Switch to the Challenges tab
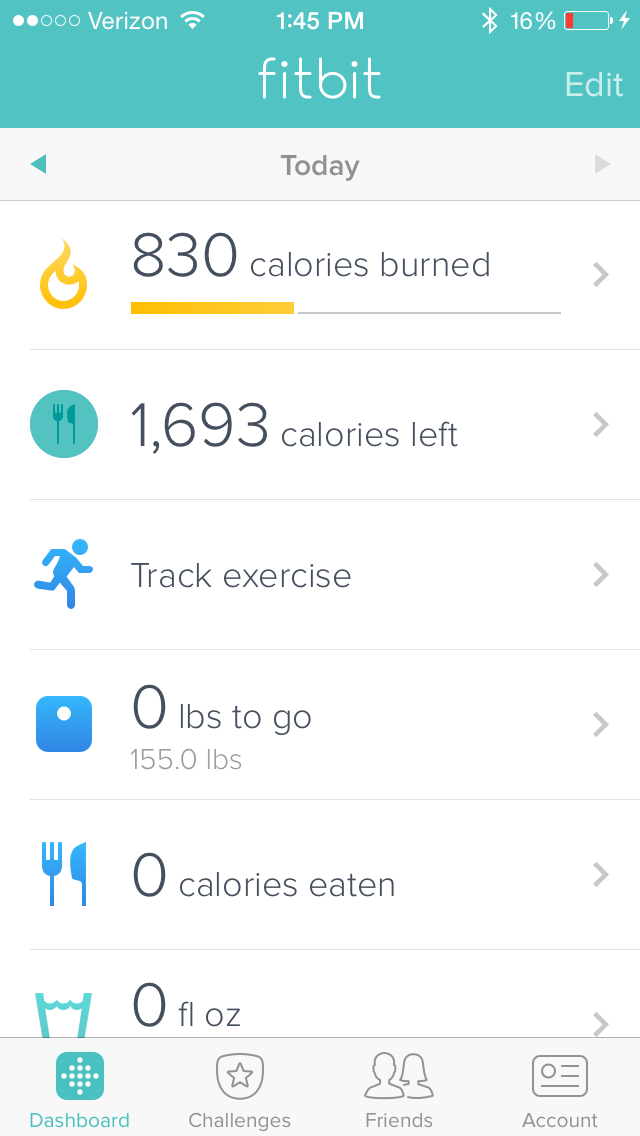Viewport: 640px width, 1136px height. click(240, 1088)
